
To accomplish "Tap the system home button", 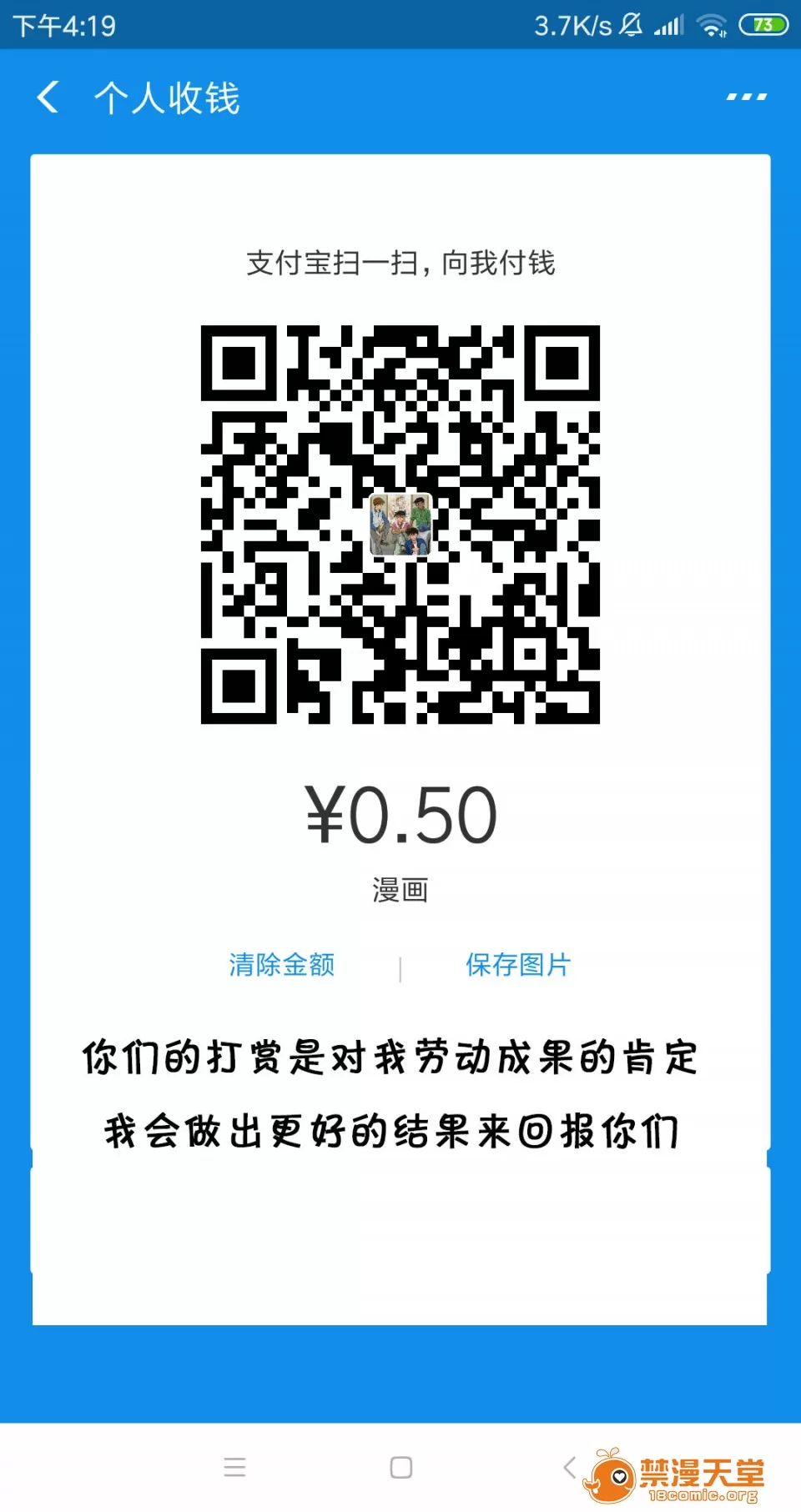I will click(x=401, y=1468).
